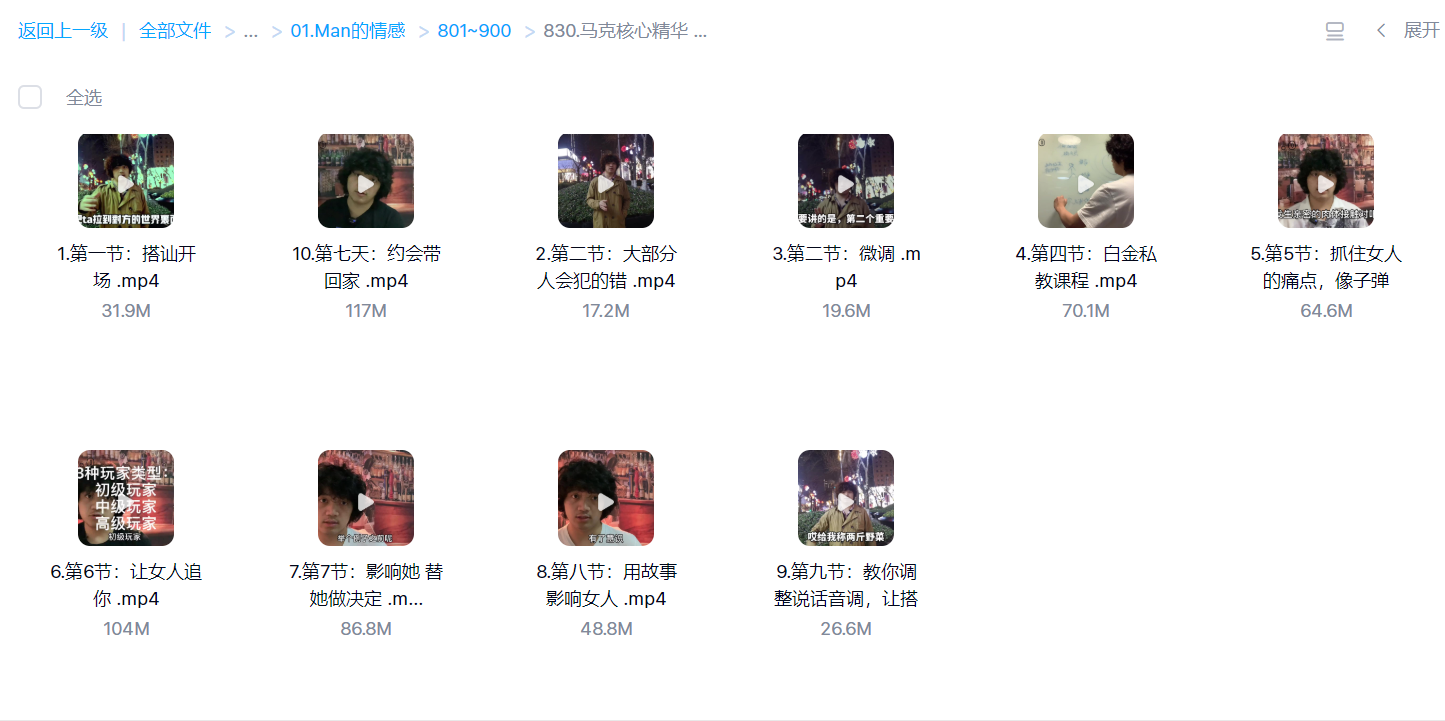The image size is (1445, 721).
Task: Switch to list view layout
Action: [1334, 31]
